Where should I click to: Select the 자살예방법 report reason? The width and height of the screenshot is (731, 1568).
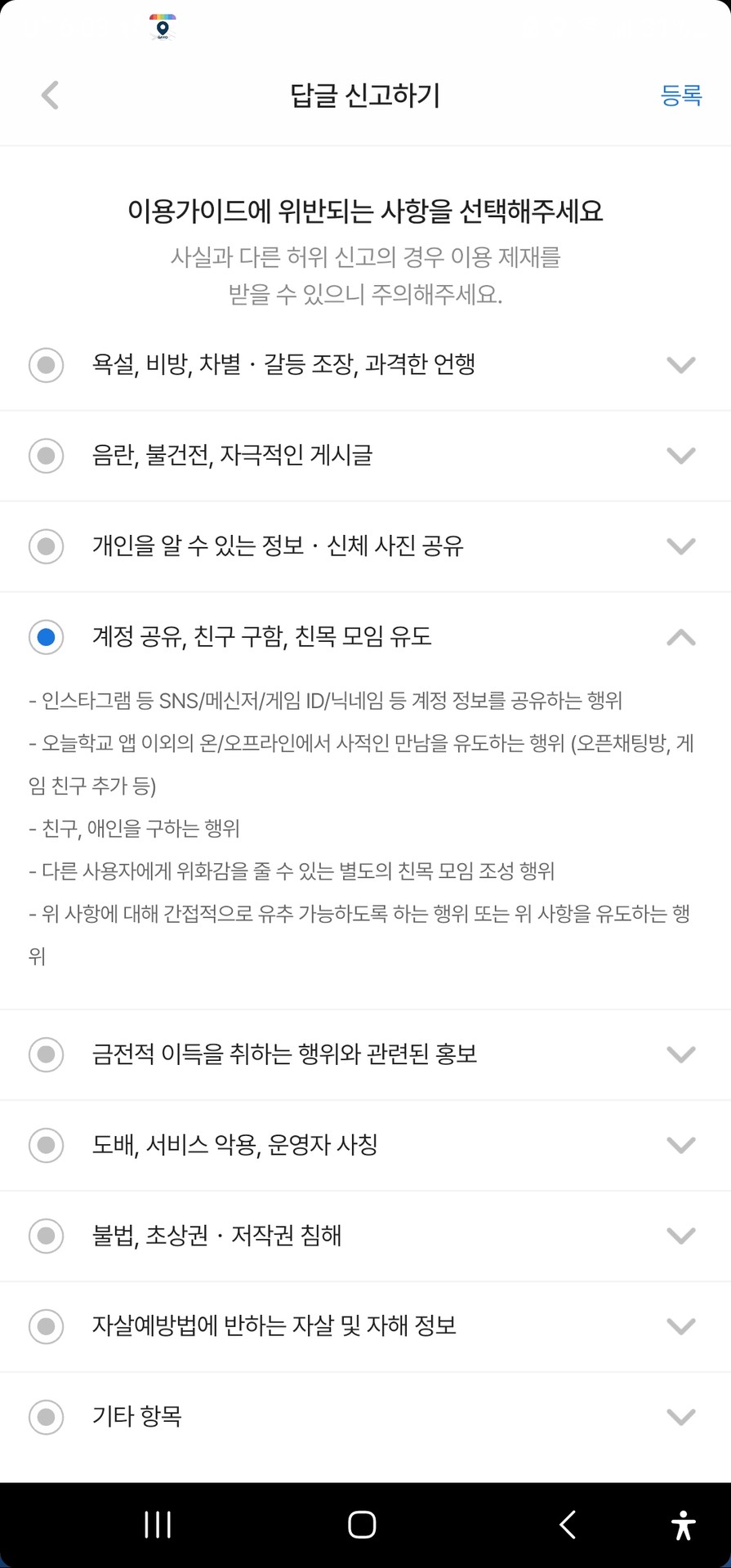point(46,1327)
